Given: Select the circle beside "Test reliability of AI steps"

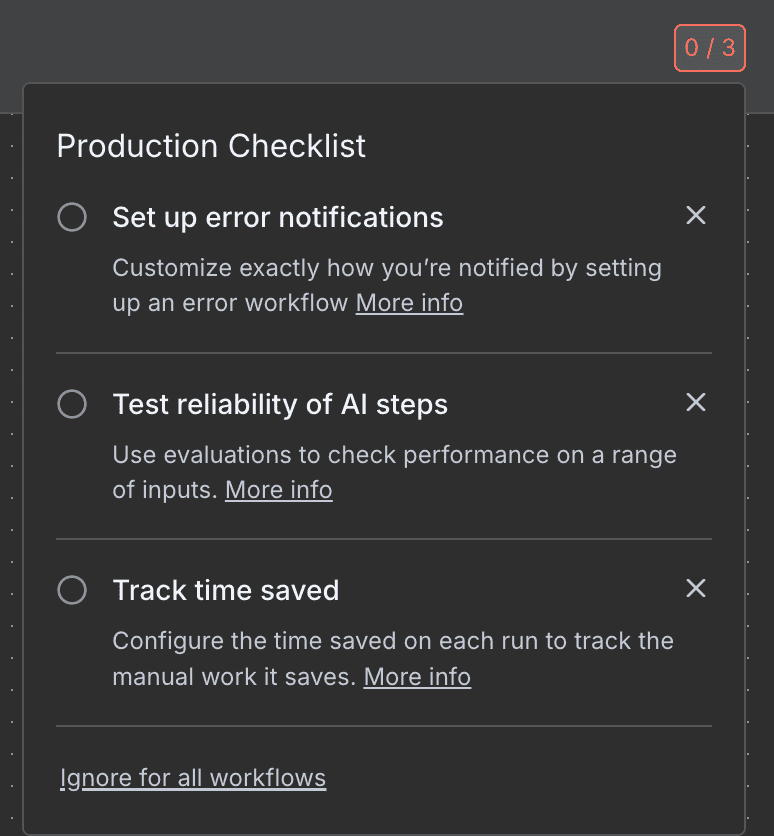Looking at the screenshot, I should coord(72,404).
